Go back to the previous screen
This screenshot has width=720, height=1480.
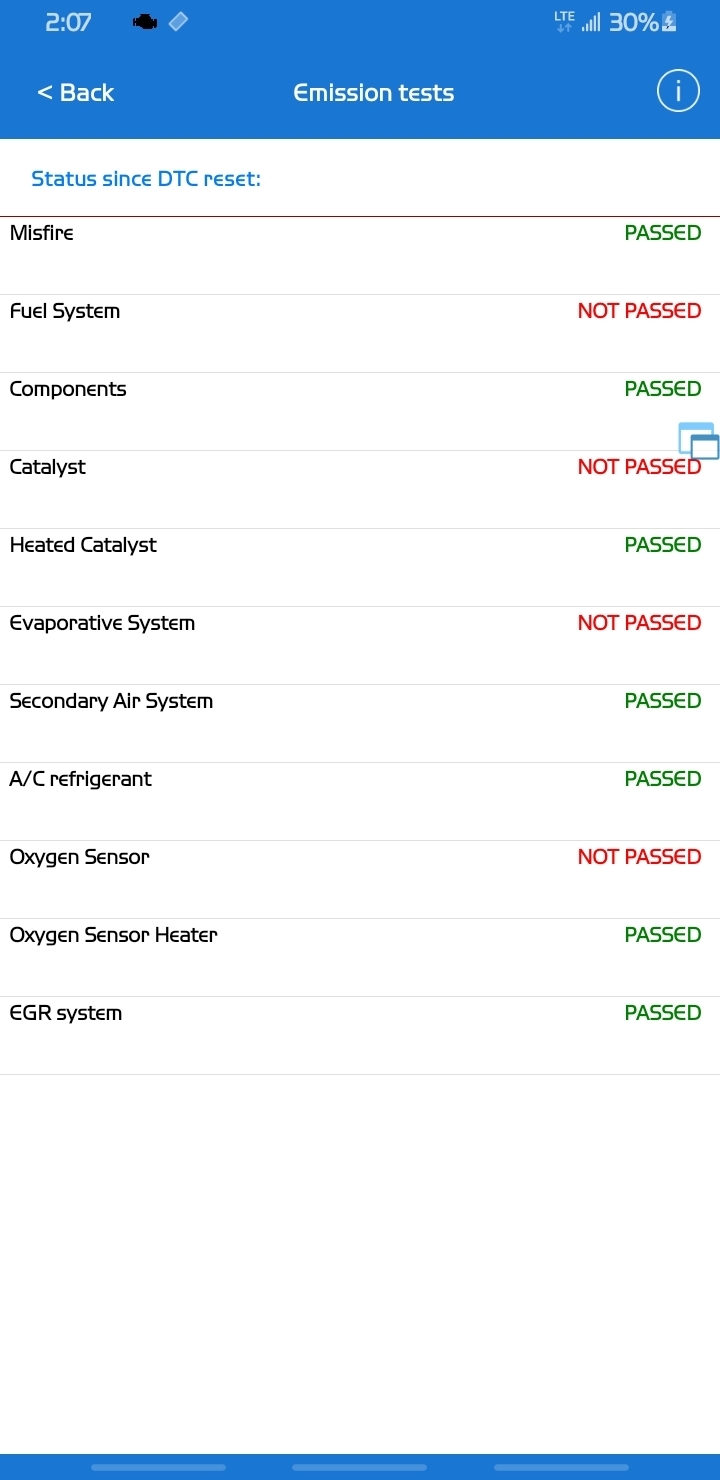(76, 93)
